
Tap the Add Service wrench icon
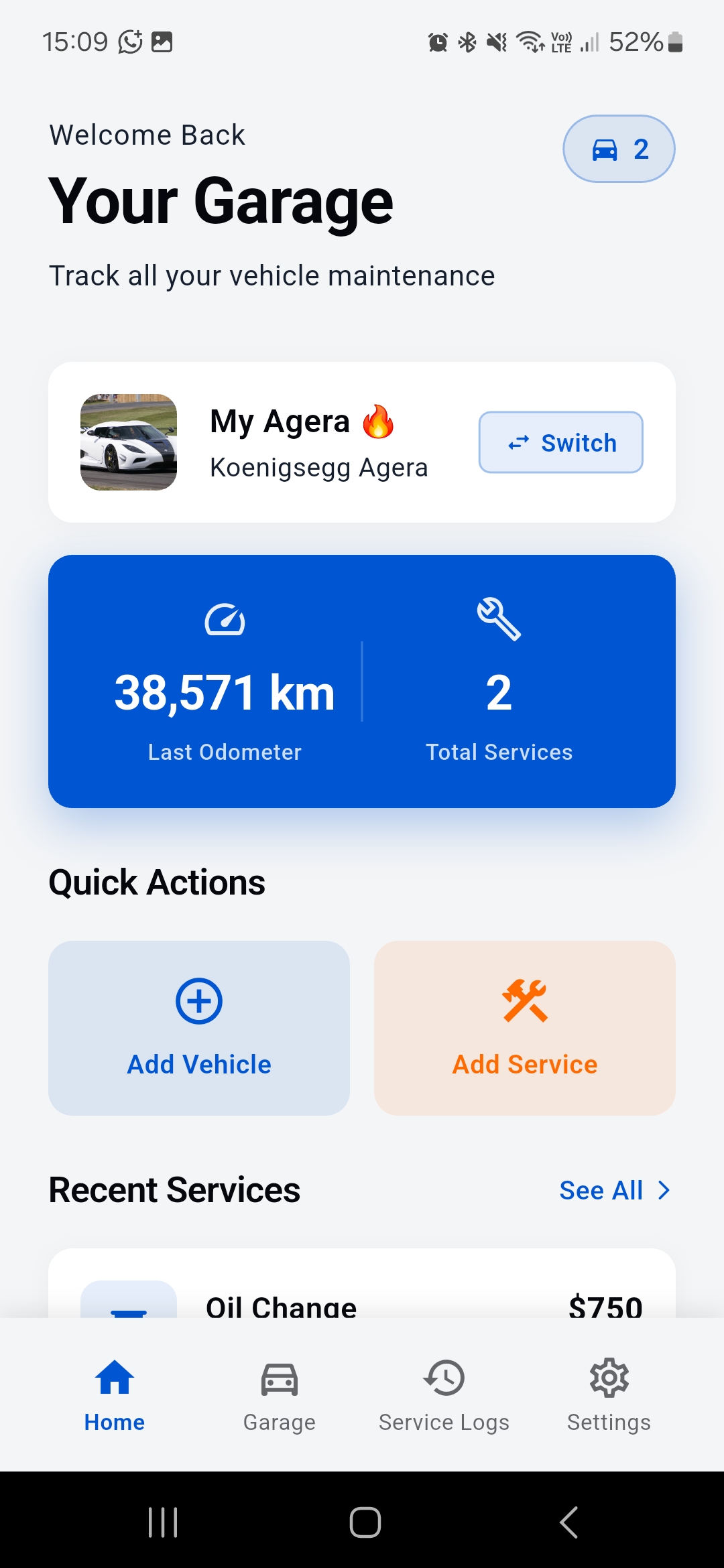tap(525, 1000)
